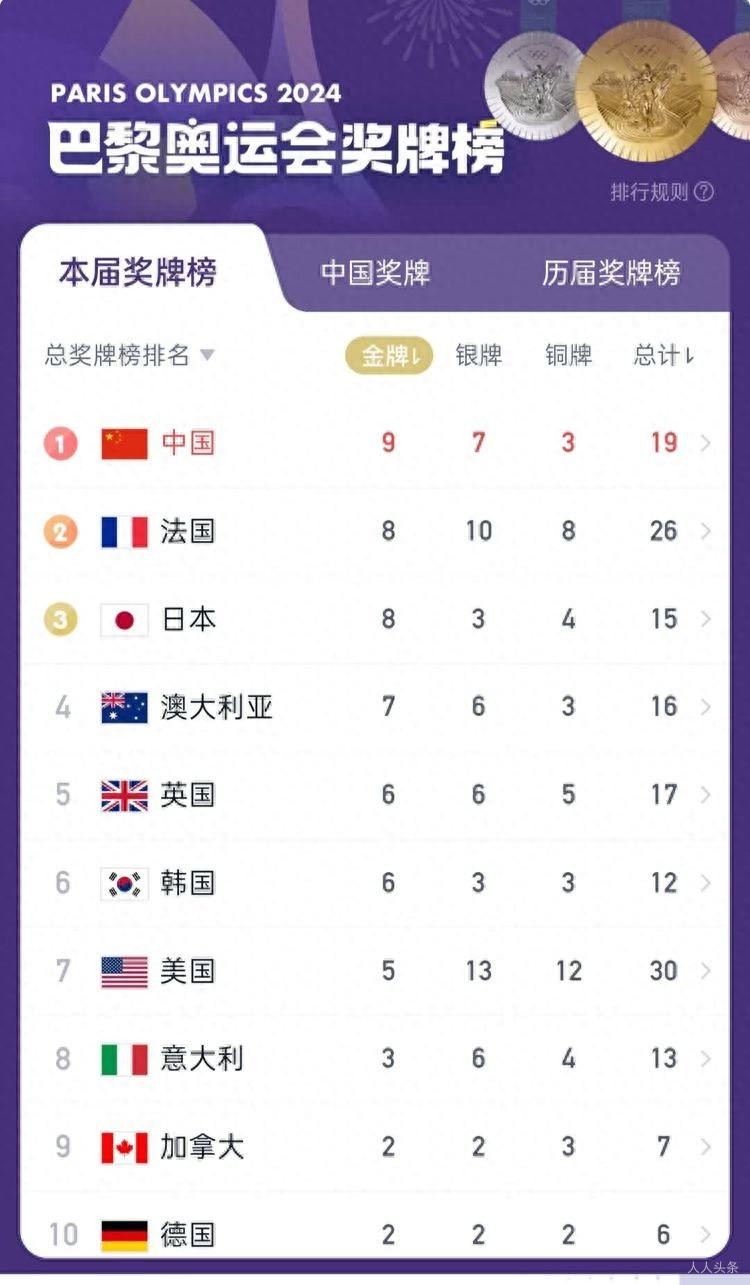This screenshot has height=1285, width=750.
Task: Click the 法国 country name
Action: point(190,531)
